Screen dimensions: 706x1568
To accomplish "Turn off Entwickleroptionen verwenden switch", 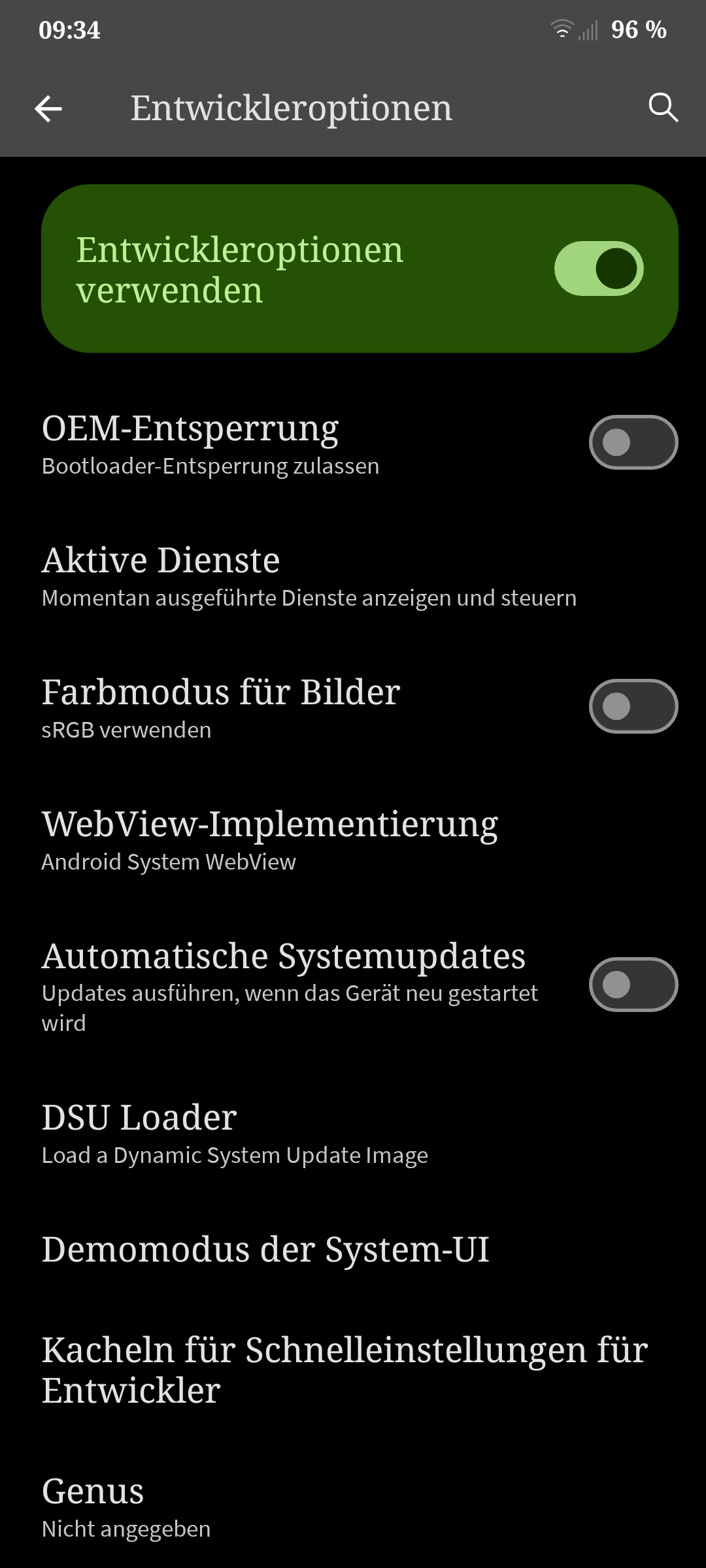I will [x=599, y=269].
